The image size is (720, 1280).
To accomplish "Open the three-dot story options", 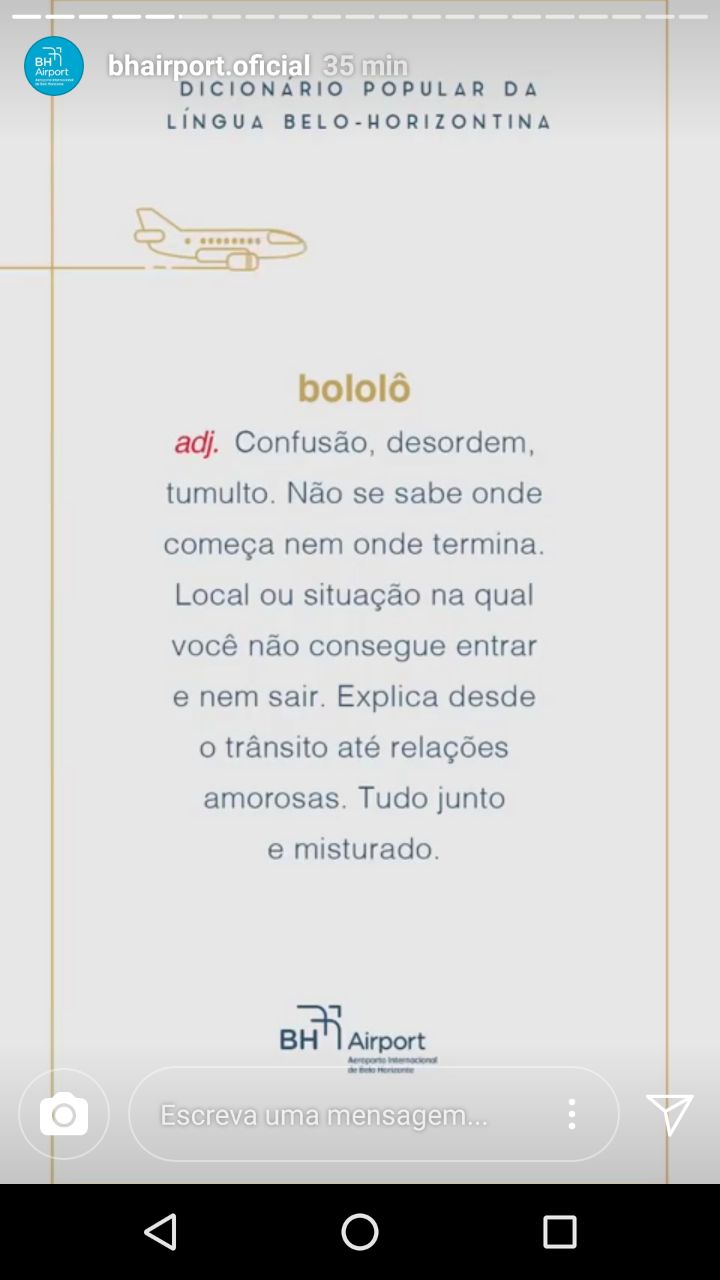I will click(x=571, y=1114).
